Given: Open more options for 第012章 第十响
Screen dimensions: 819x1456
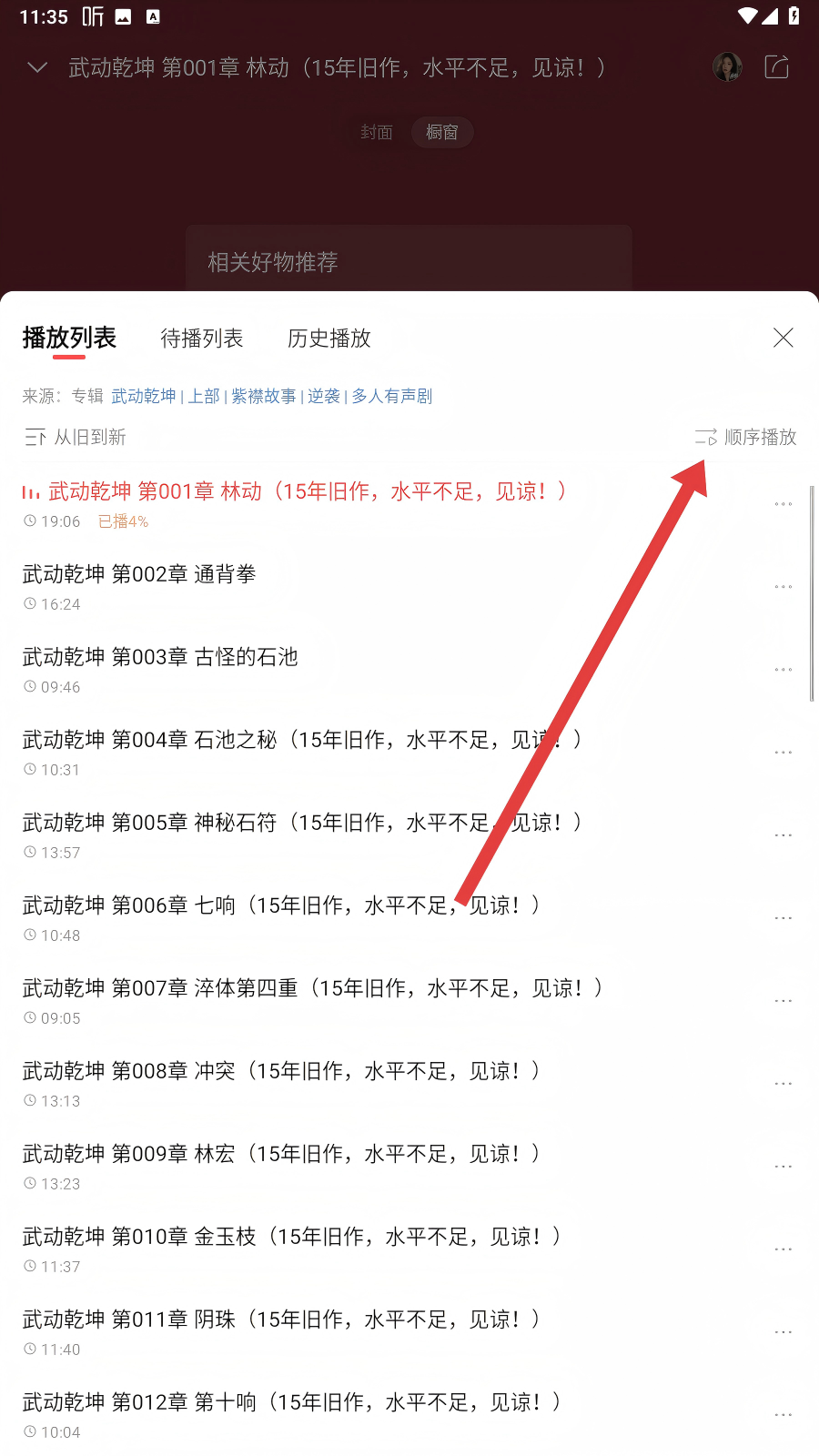Looking at the screenshot, I should 783,1415.
